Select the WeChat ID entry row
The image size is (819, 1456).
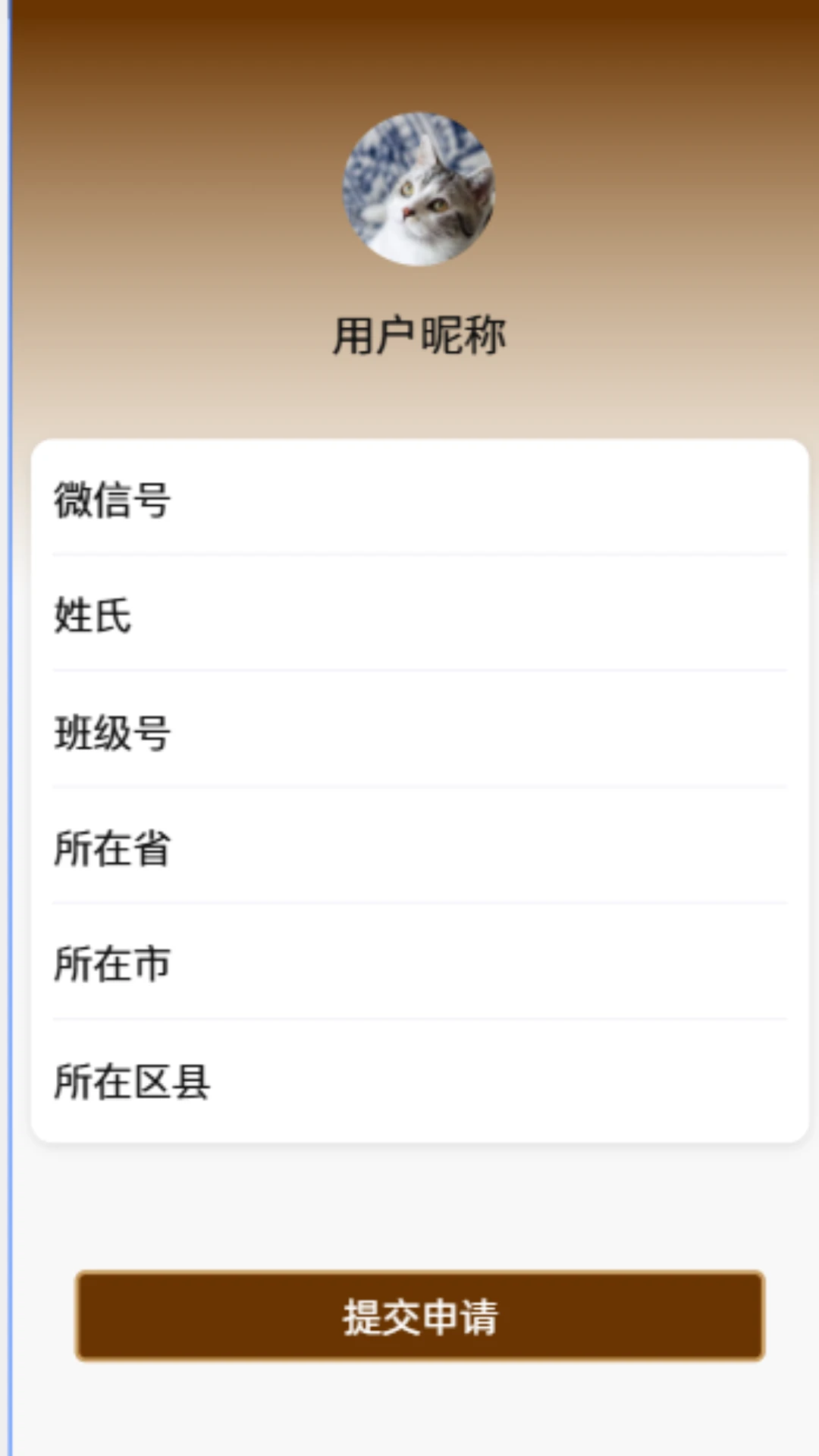tap(417, 500)
